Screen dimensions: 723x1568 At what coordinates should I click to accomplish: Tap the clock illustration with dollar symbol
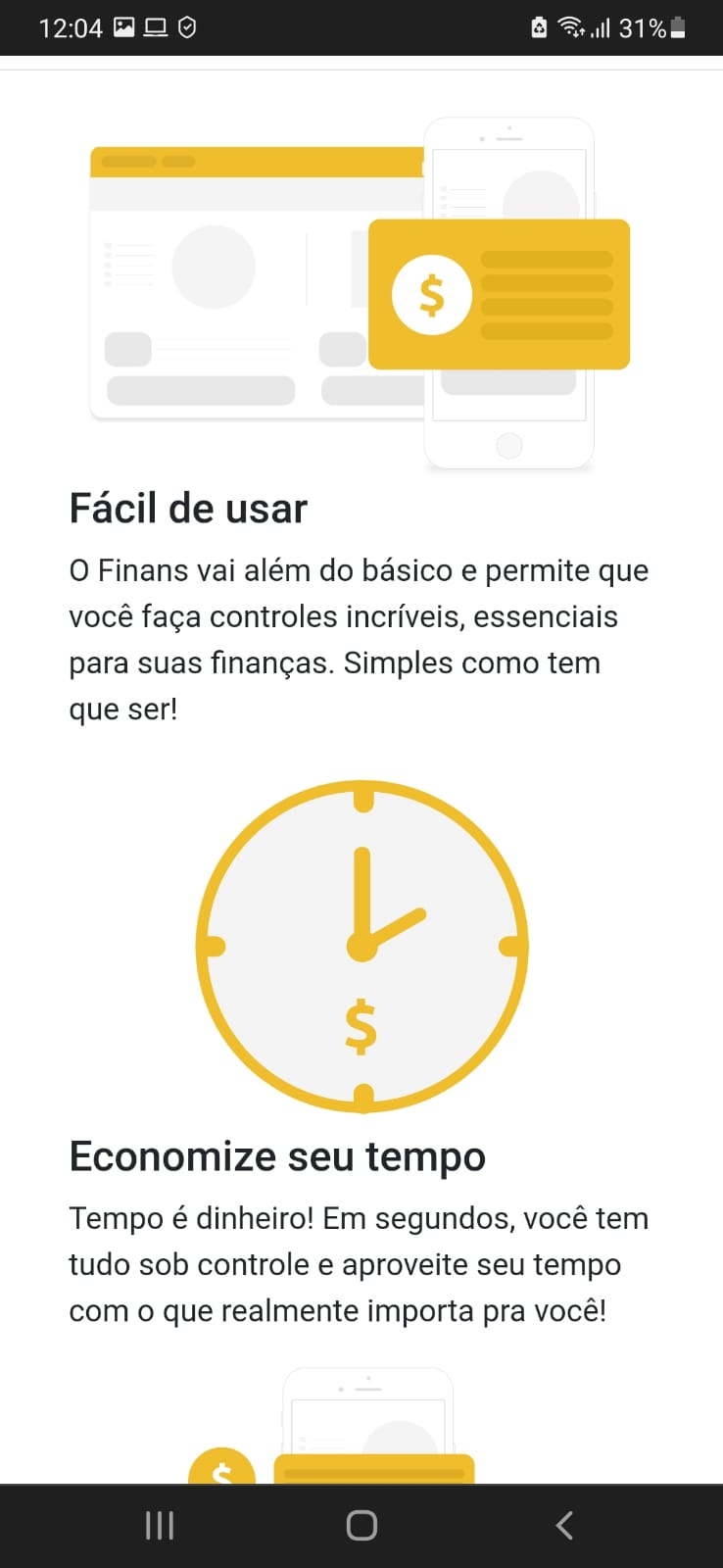361,944
